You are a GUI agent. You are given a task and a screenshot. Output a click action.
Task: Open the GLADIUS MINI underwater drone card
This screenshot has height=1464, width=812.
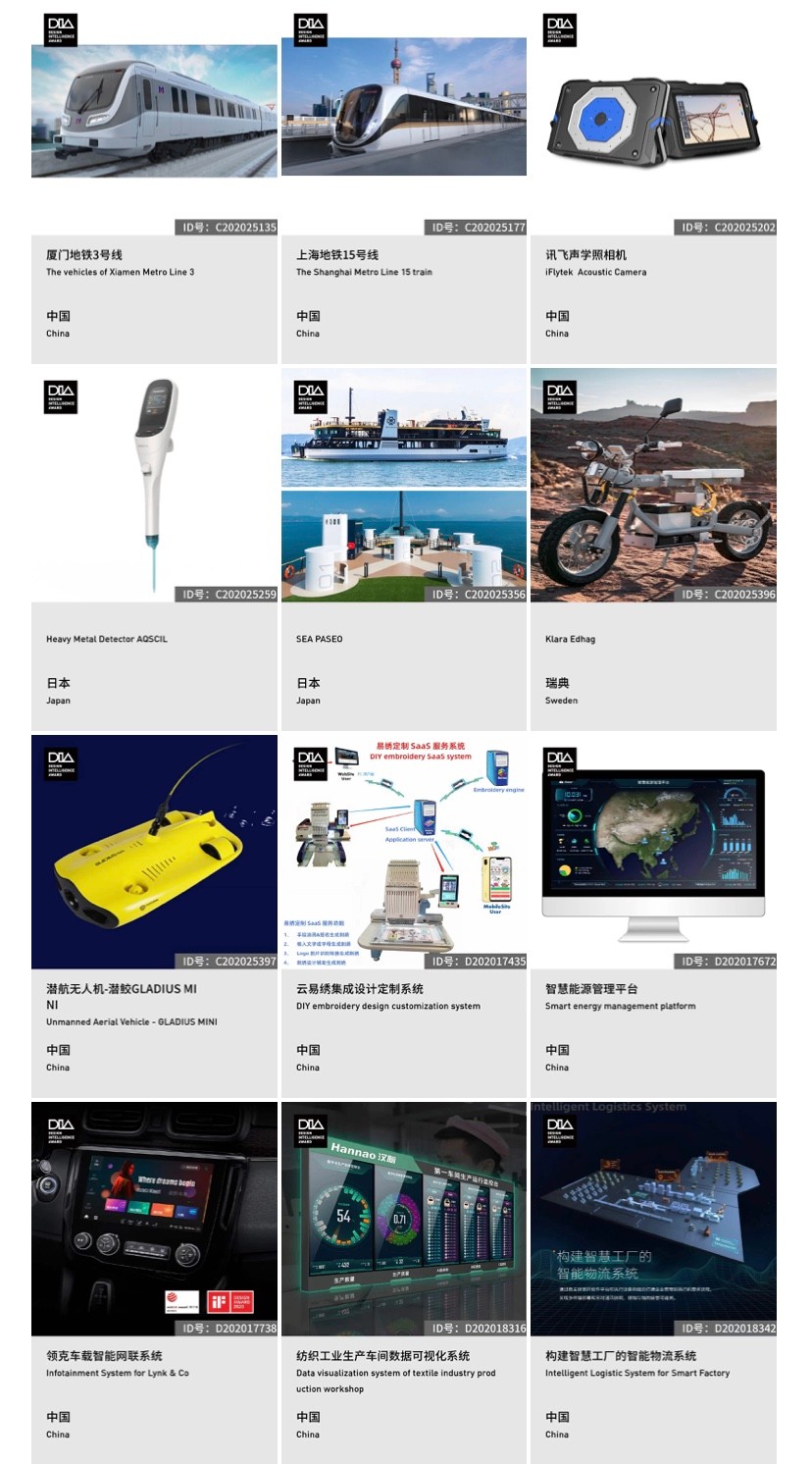154,852
